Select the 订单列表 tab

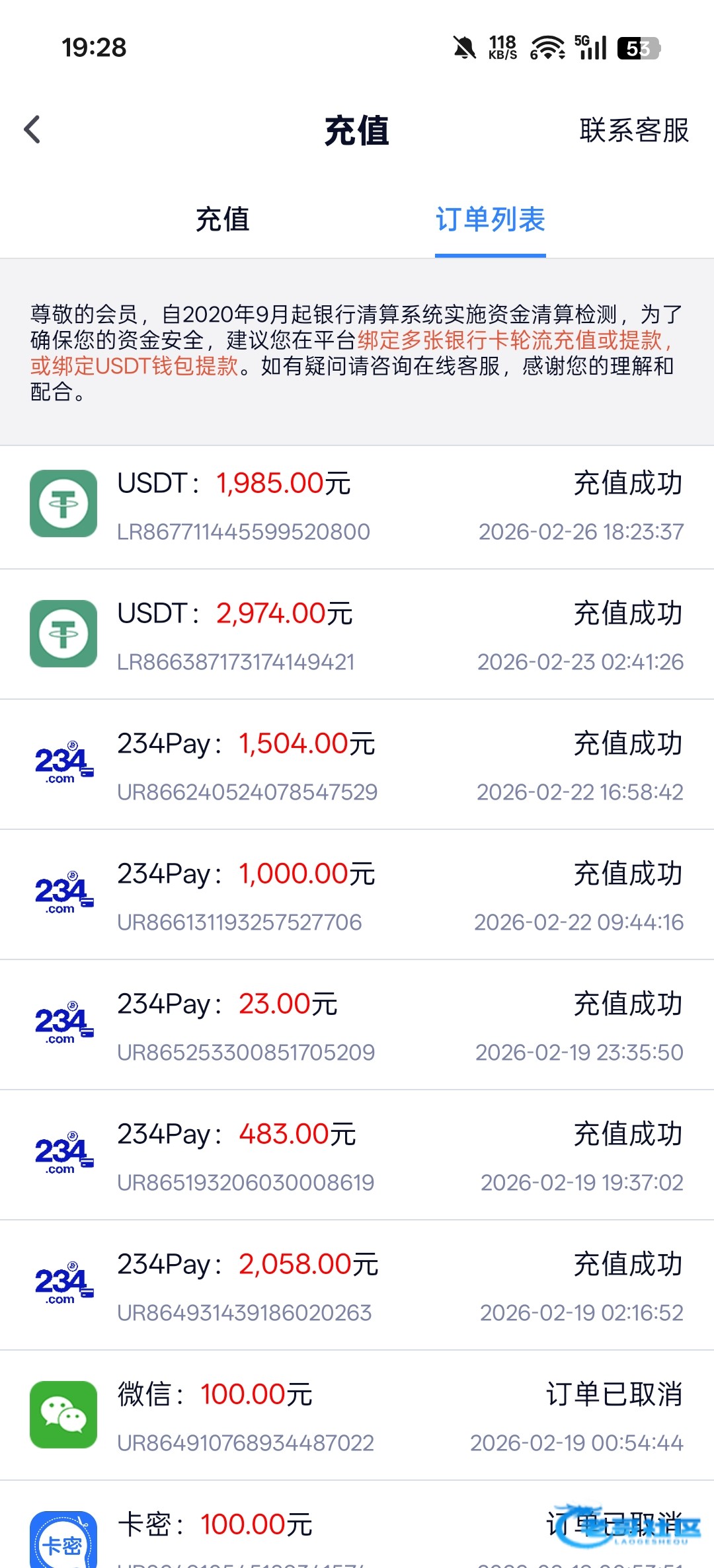point(490,219)
